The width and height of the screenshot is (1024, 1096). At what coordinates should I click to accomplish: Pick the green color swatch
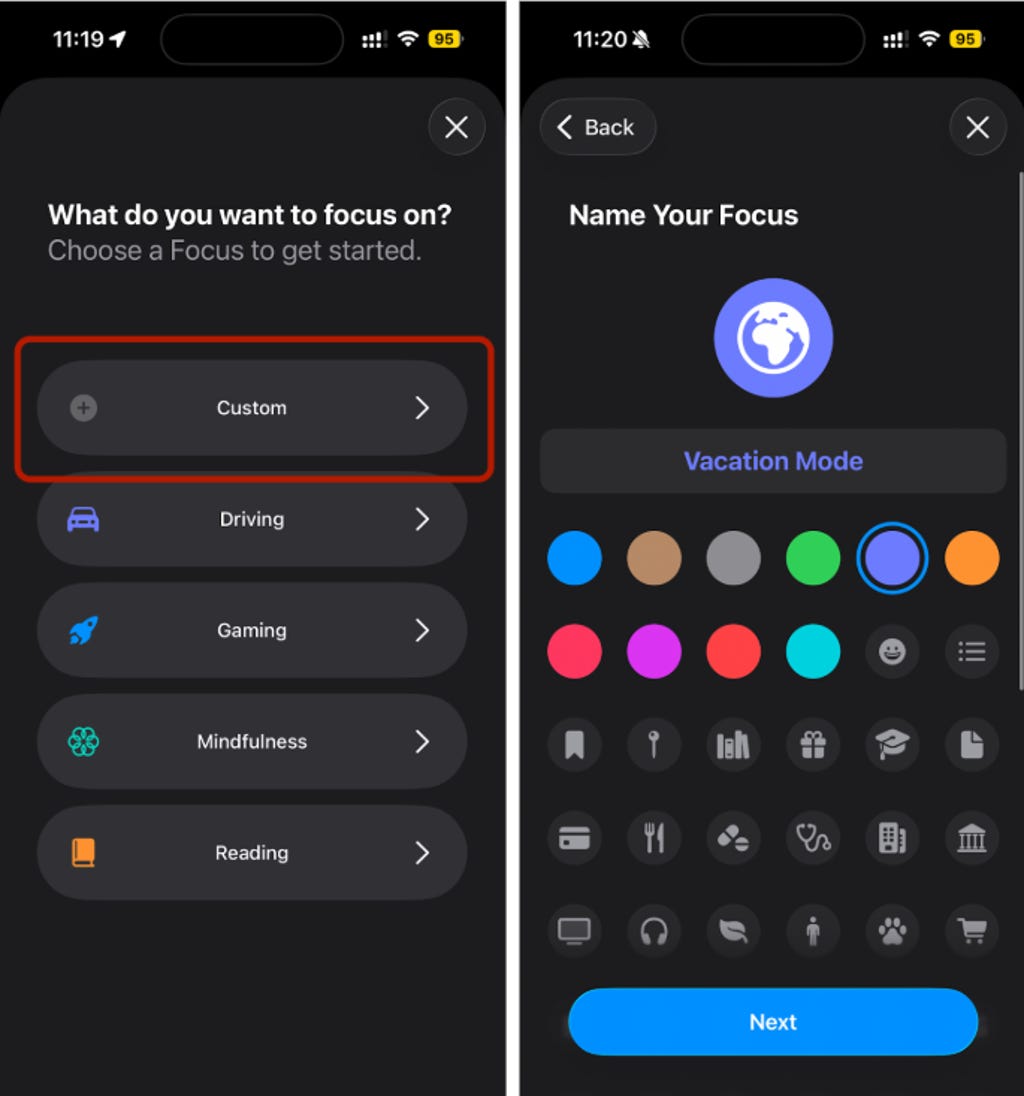[x=812, y=558]
